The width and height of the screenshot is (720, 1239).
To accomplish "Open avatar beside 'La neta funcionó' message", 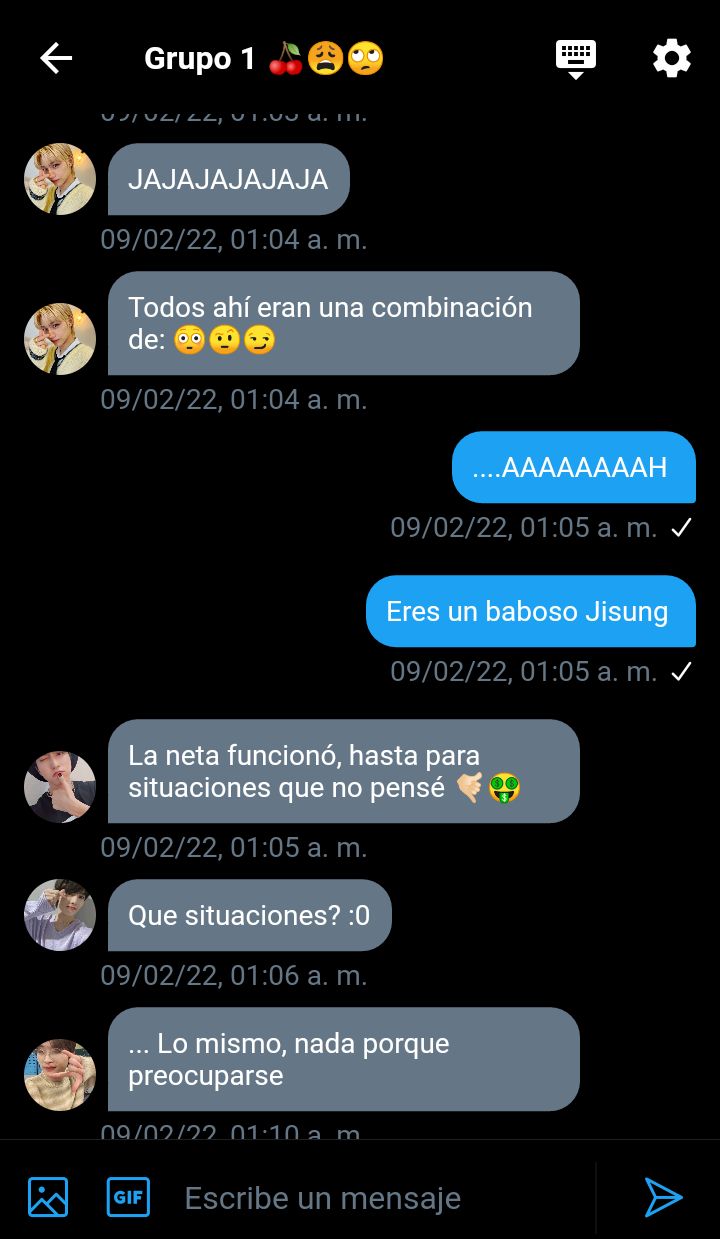I will [60, 787].
